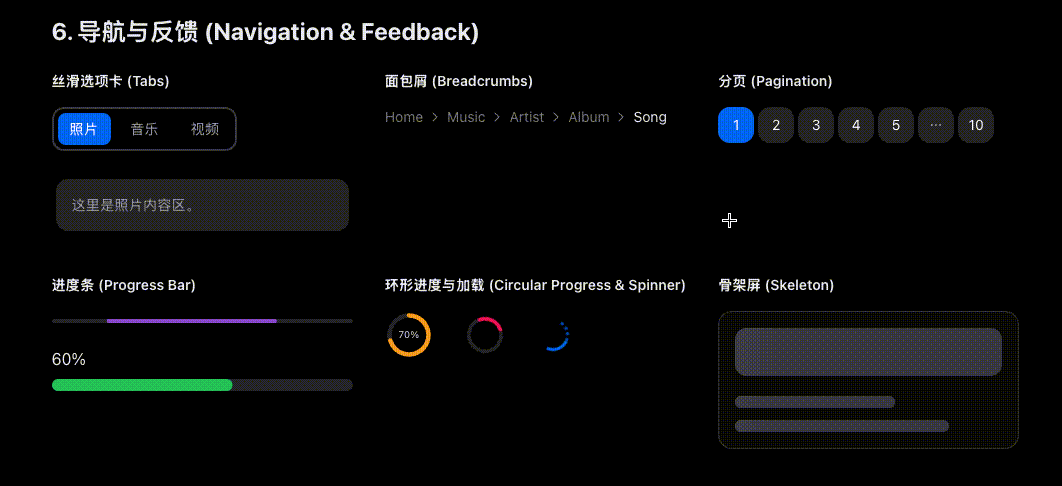Image resolution: width=1062 pixels, height=486 pixels.
Task: Select the 照片 tab
Action: point(84,129)
